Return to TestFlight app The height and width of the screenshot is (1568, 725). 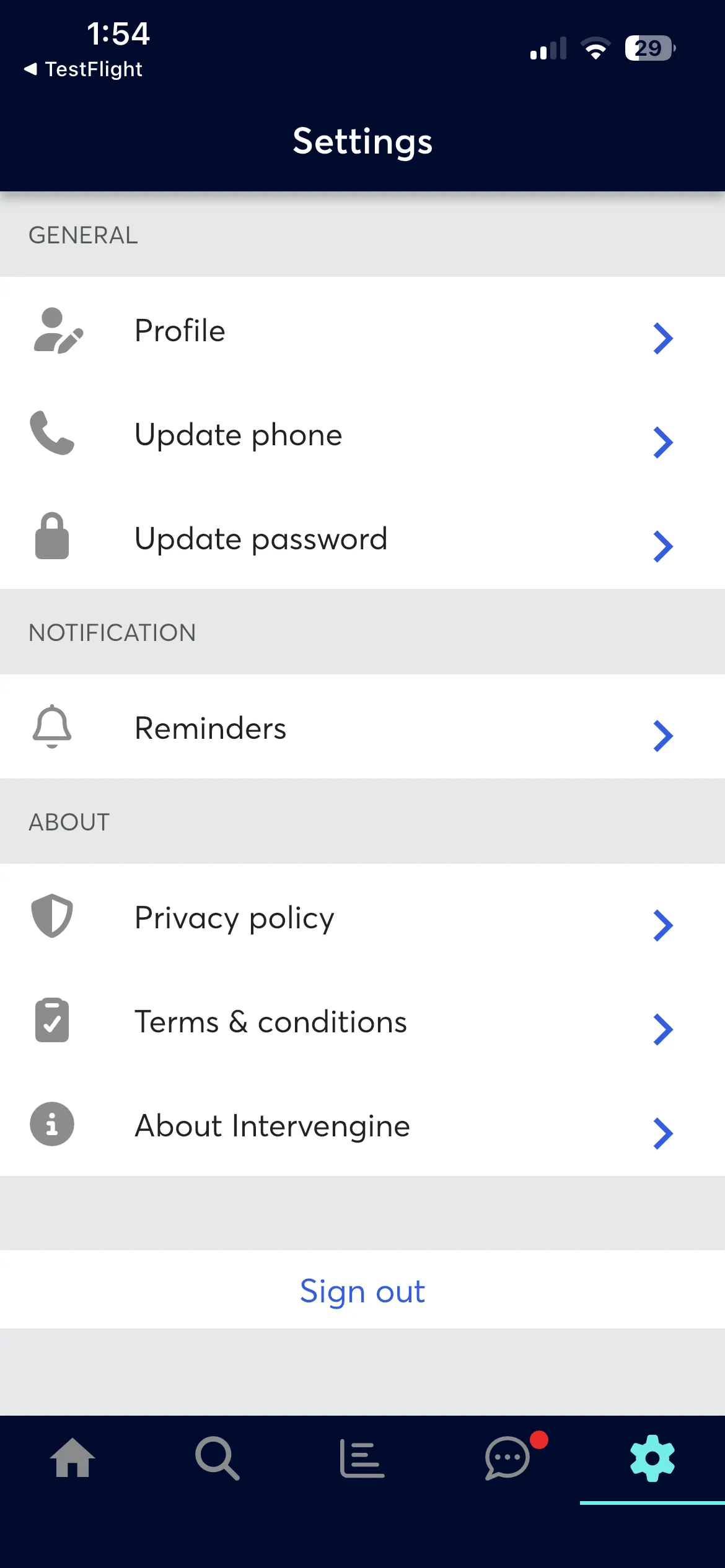pyautogui.click(x=84, y=69)
